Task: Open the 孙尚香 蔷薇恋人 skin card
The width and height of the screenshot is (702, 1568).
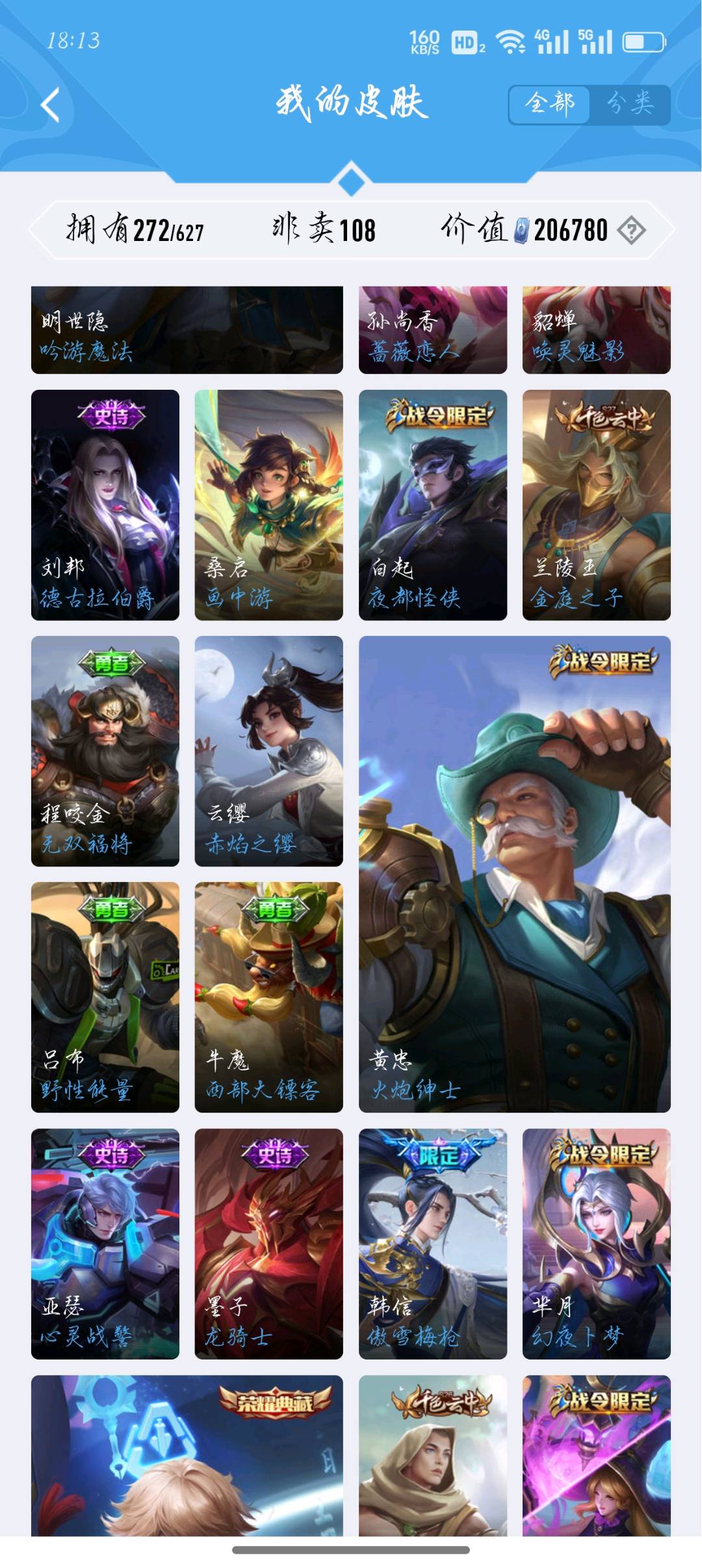Action: tap(432, 330)
